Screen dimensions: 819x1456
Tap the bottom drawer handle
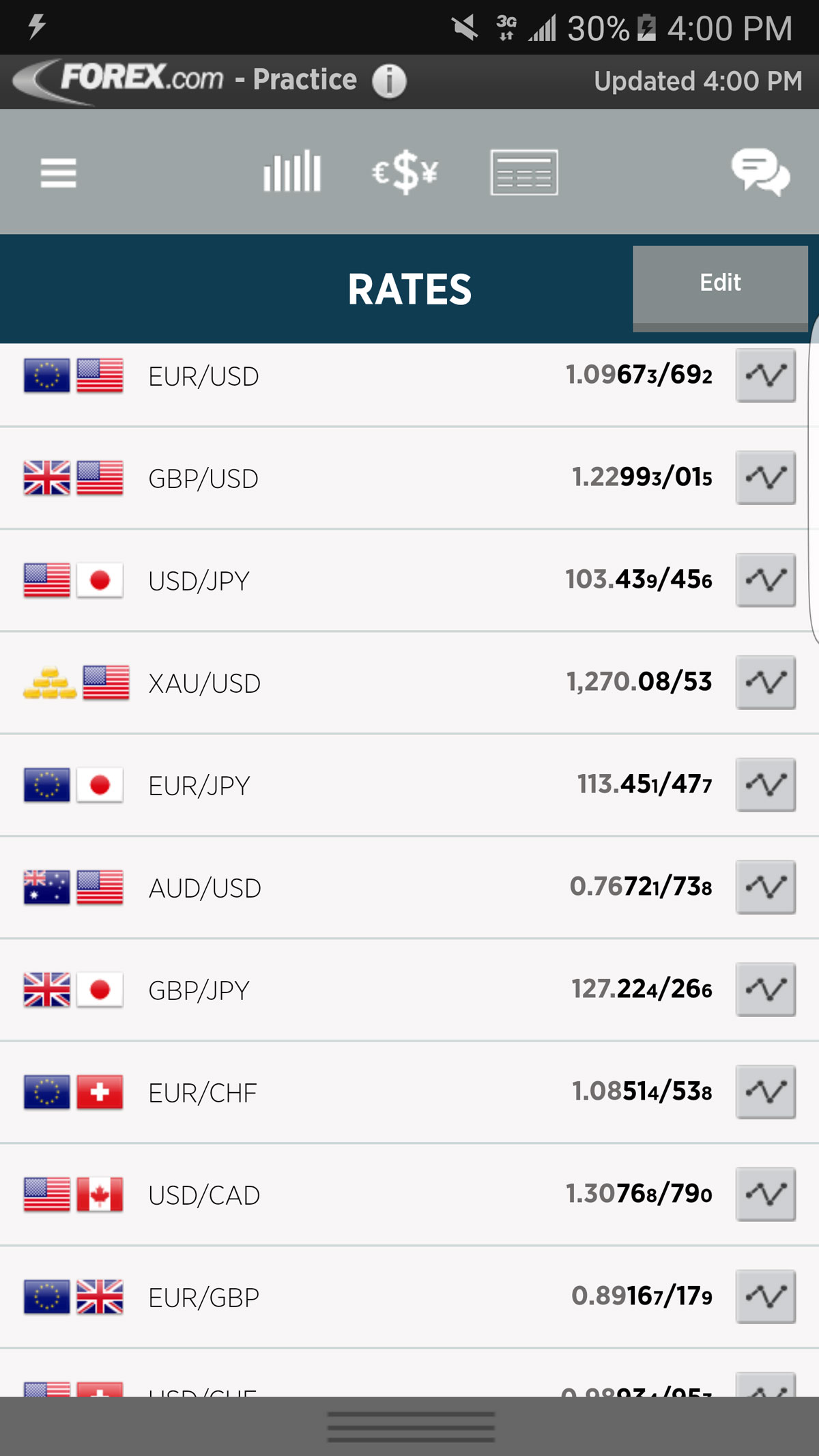point(410,1426)
